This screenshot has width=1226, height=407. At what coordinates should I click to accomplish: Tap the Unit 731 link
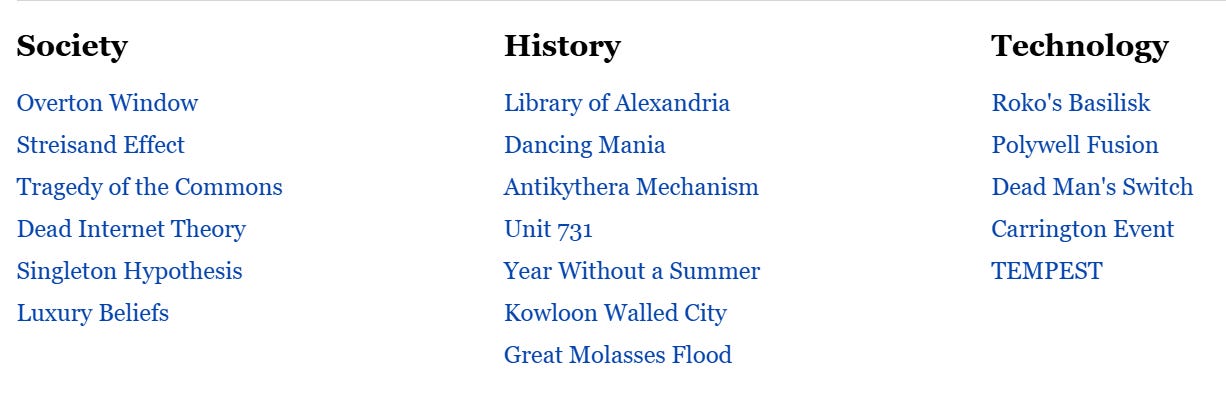point(548,229)
